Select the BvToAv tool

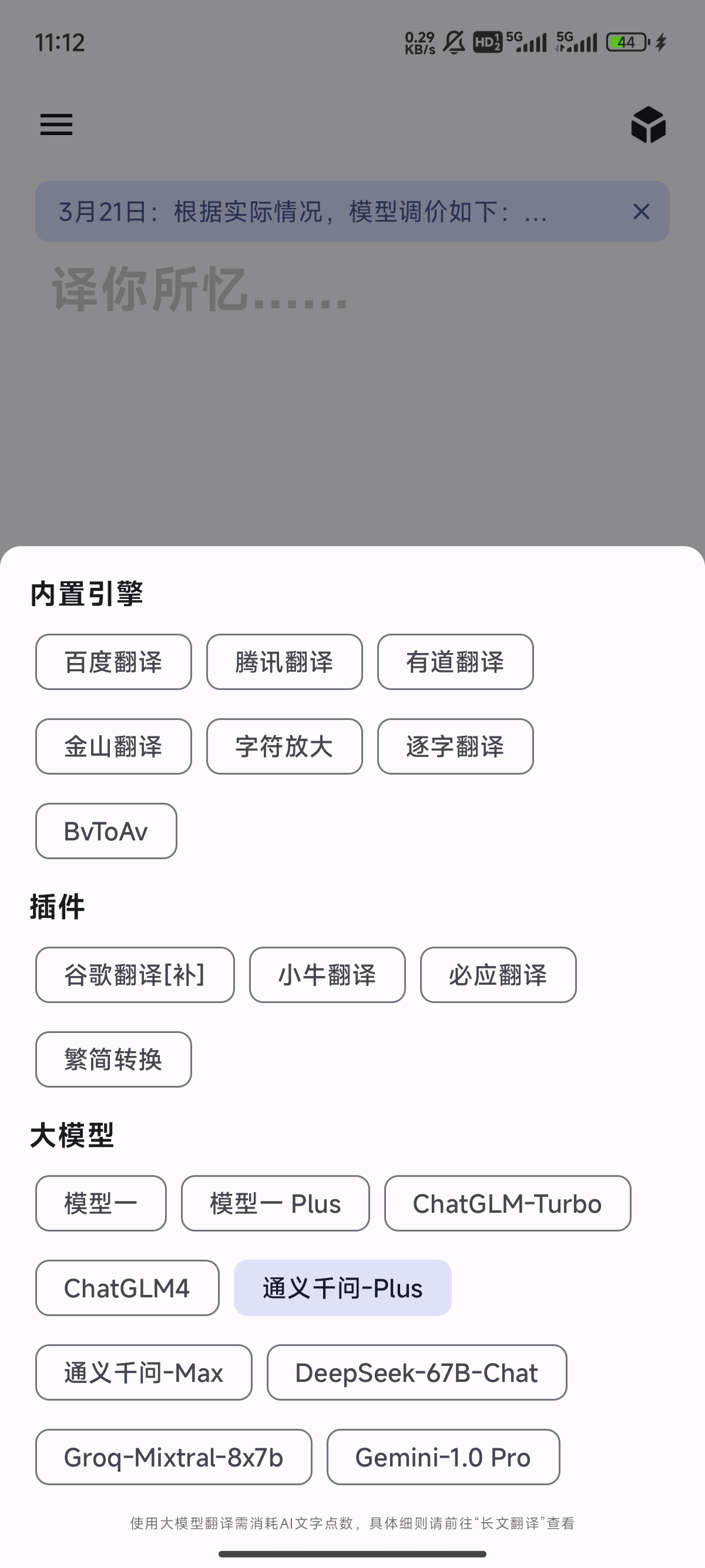[x=106, y=831]
